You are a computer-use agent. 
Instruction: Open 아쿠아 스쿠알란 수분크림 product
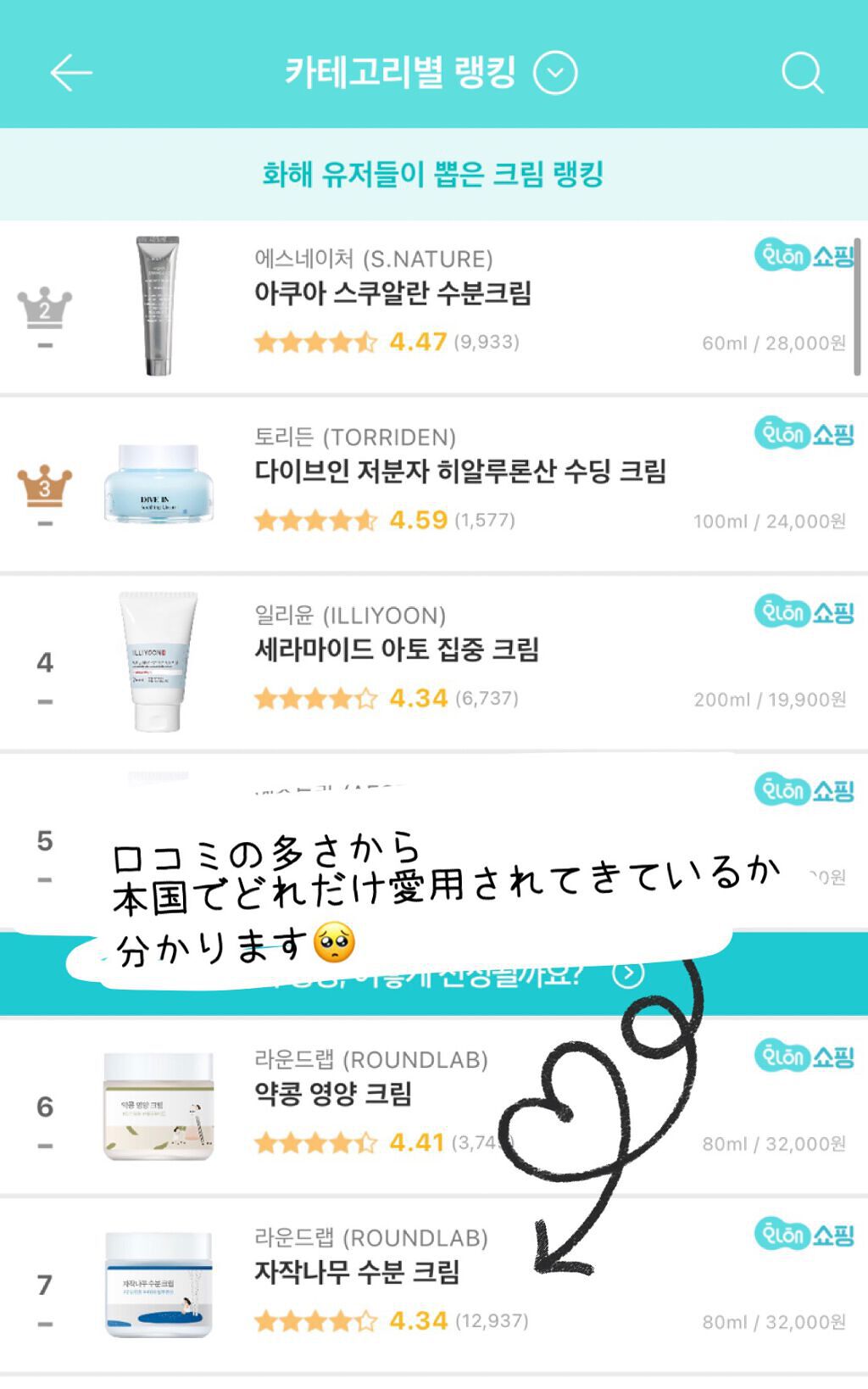click(x=392, y=294)
